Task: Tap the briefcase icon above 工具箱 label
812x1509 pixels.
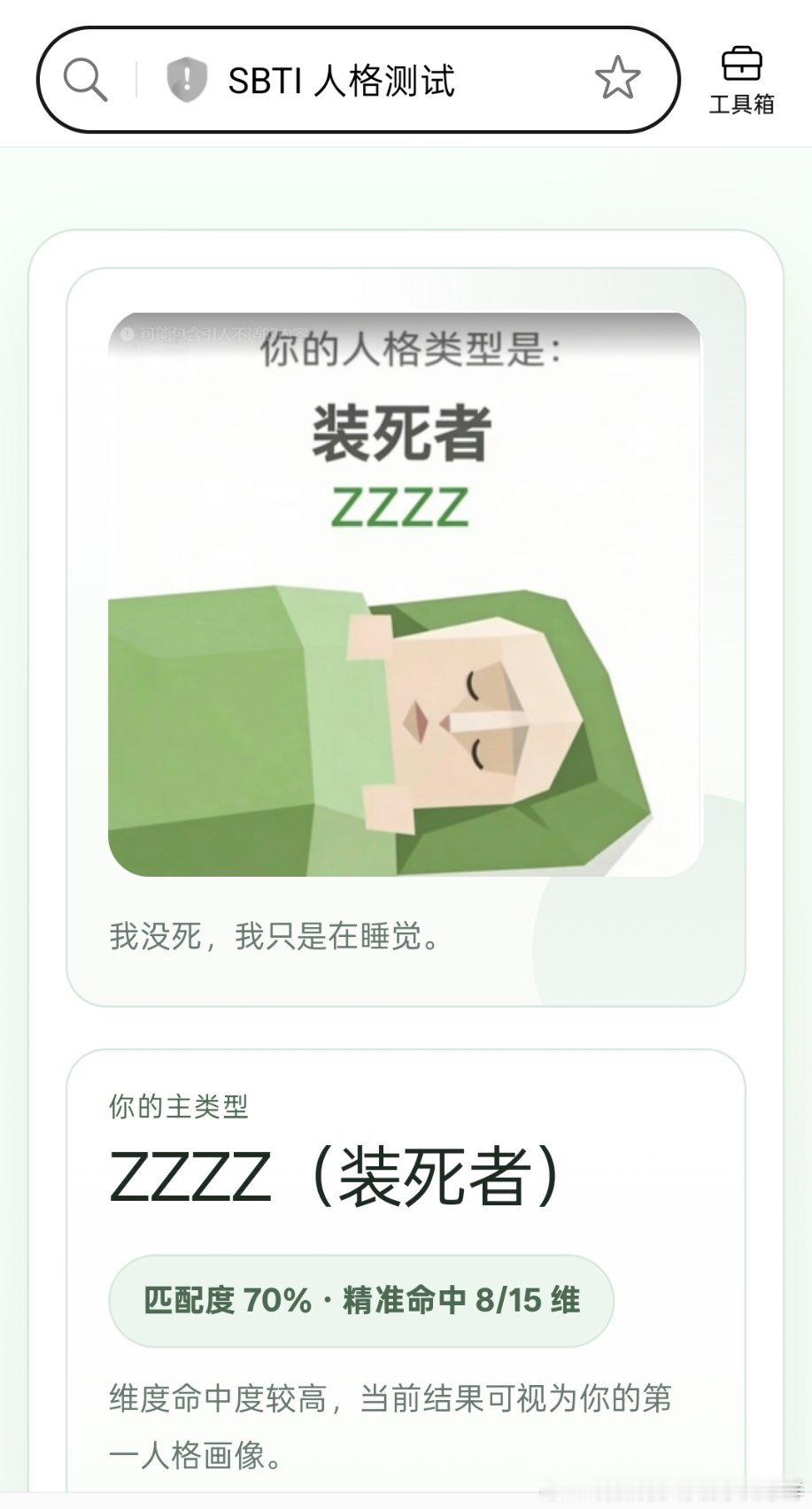Action: [742, 66]
